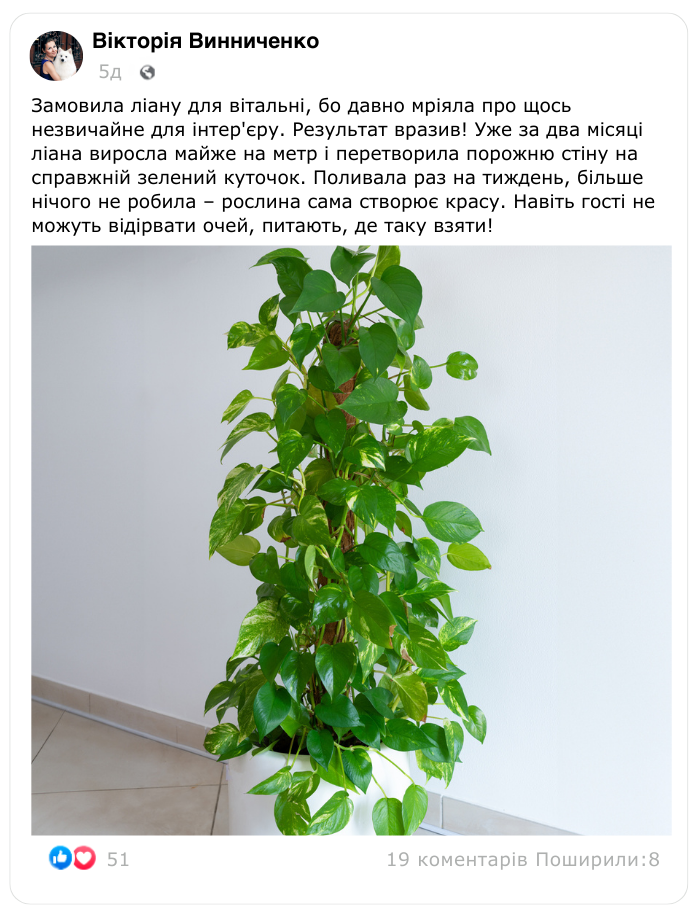
Task: Open the profile name Вікторія Винниченко
Action: 205,41
